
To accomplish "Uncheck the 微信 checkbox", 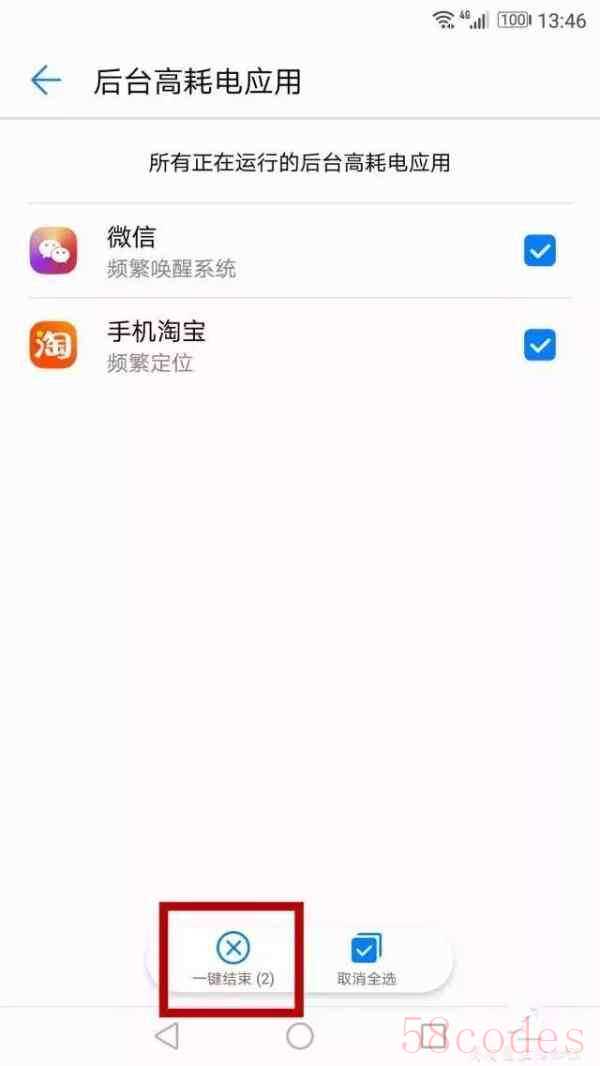I will coord(540,251).
